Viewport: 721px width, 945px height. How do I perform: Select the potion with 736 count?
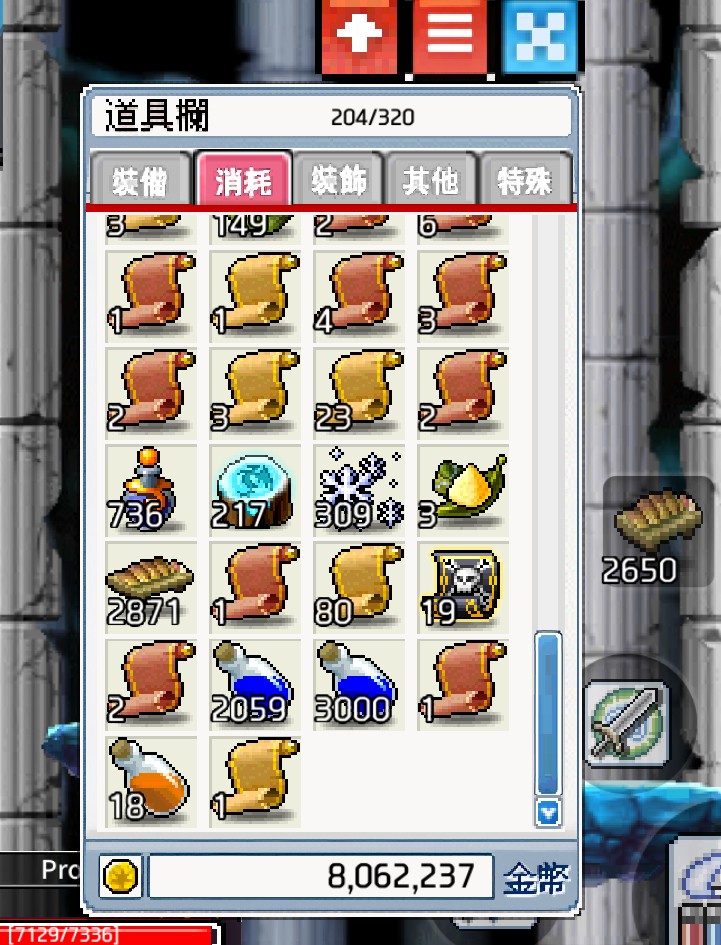click(151, 490)
